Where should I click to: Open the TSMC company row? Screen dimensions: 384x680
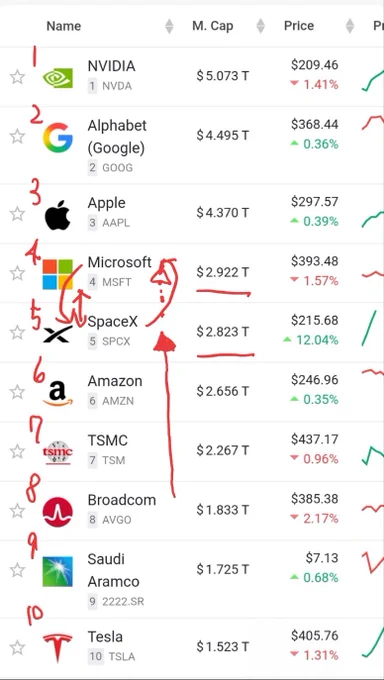pos(192,451)
